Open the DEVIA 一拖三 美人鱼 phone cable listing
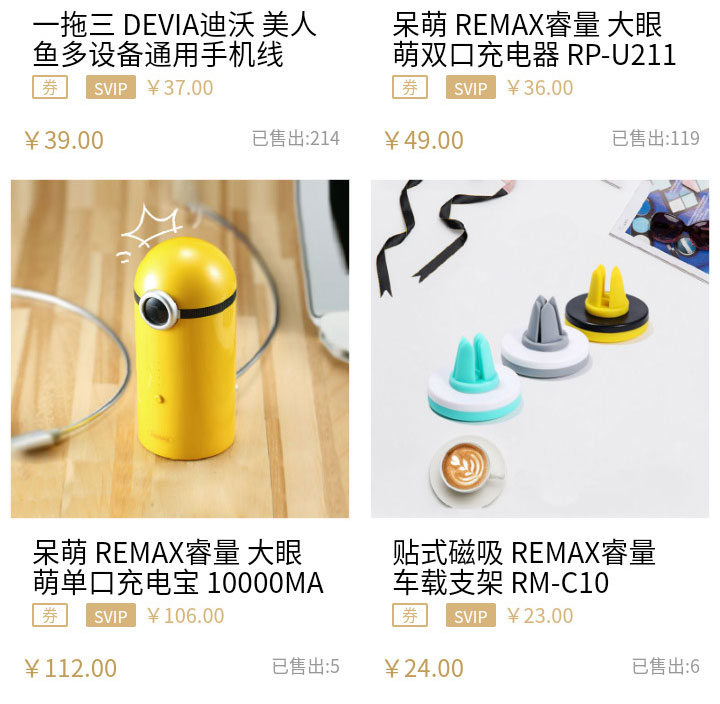The width and height of the screenshot is (720, 704). pos(158,39)
